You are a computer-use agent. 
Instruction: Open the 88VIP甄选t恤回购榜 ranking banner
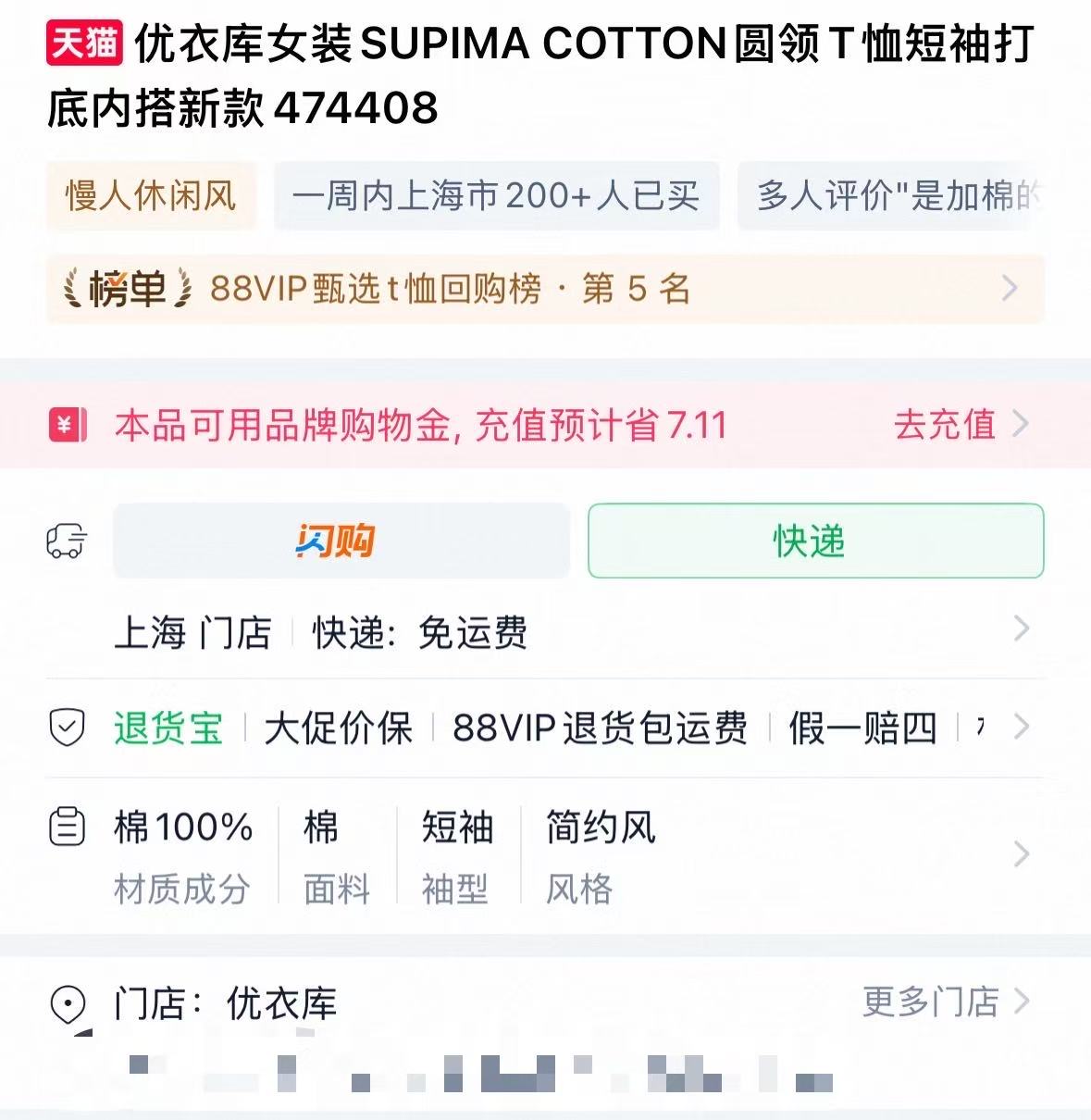[x=544, y=289]
